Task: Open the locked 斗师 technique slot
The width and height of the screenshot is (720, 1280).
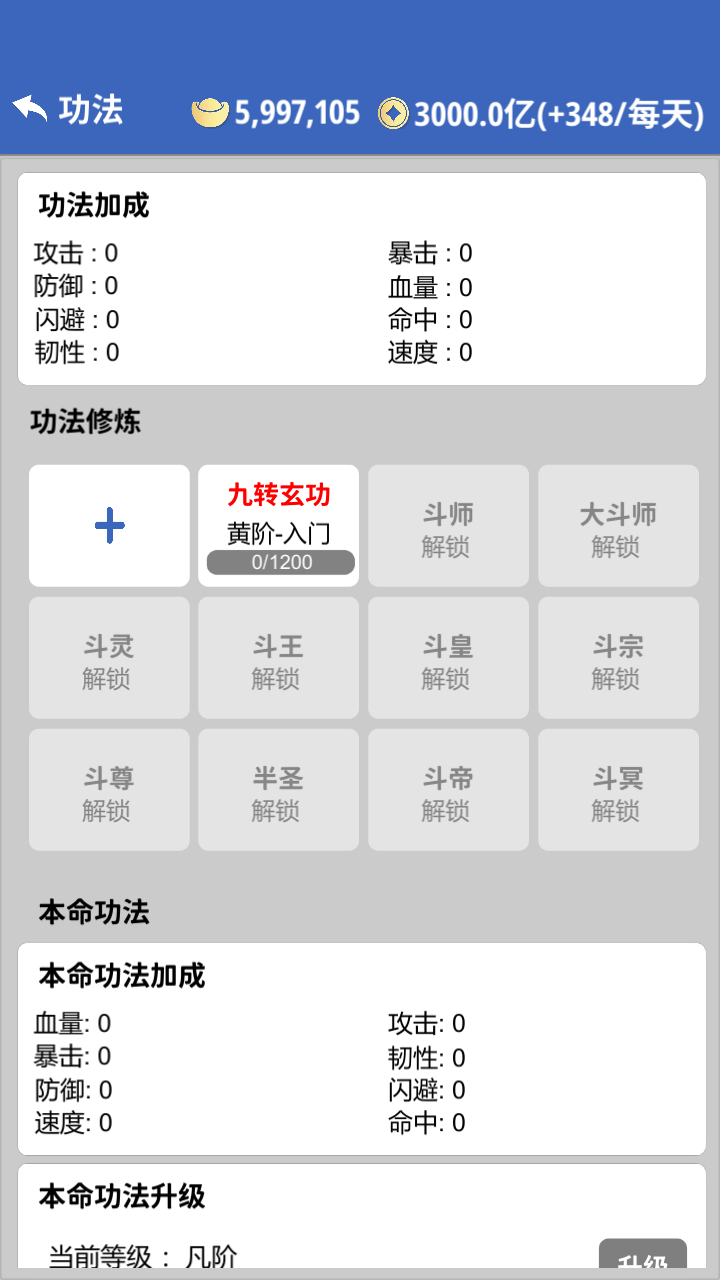Action: point(448,525)
